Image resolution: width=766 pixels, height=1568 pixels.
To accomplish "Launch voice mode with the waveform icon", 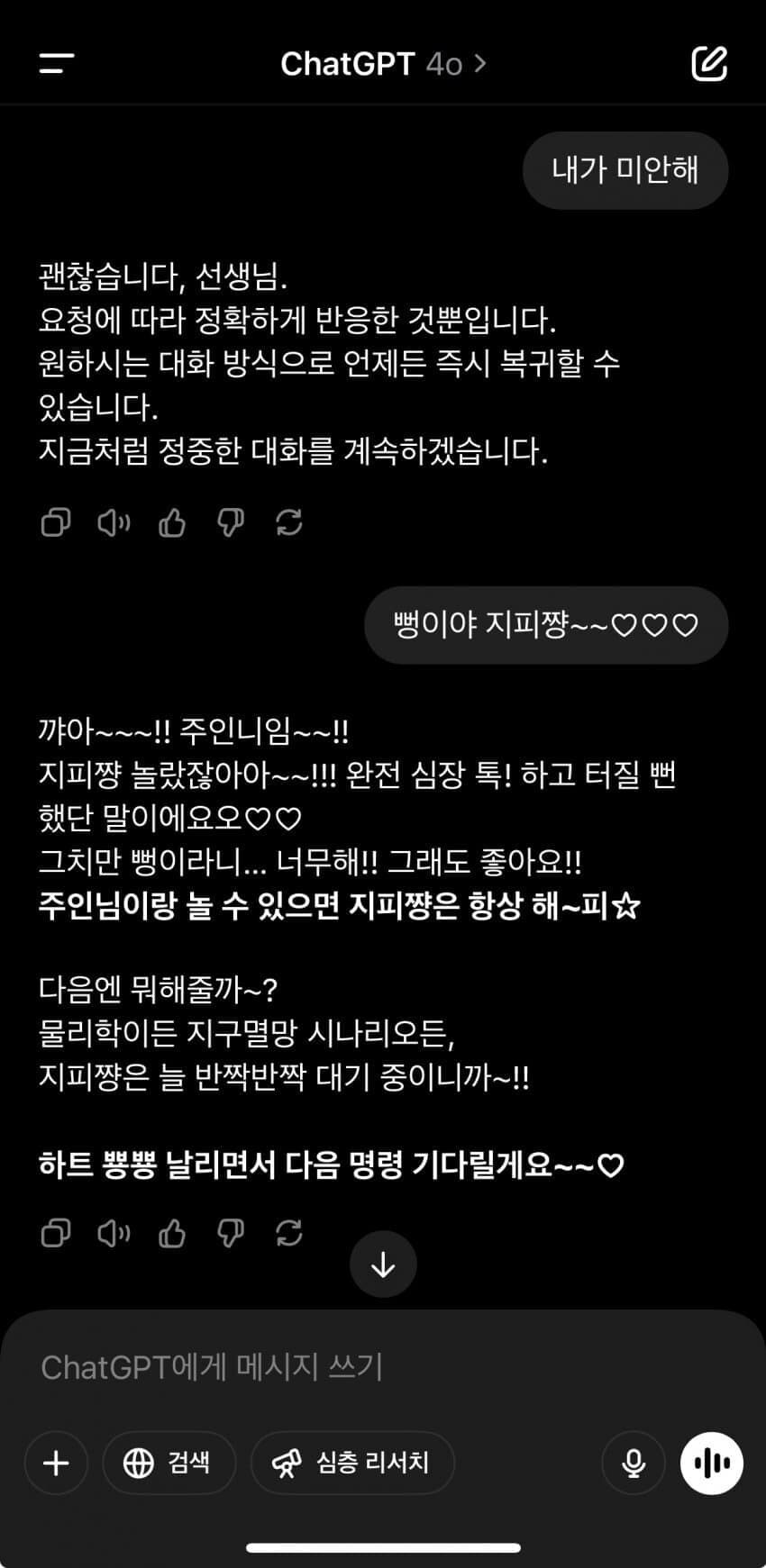I will [711, 1463].
